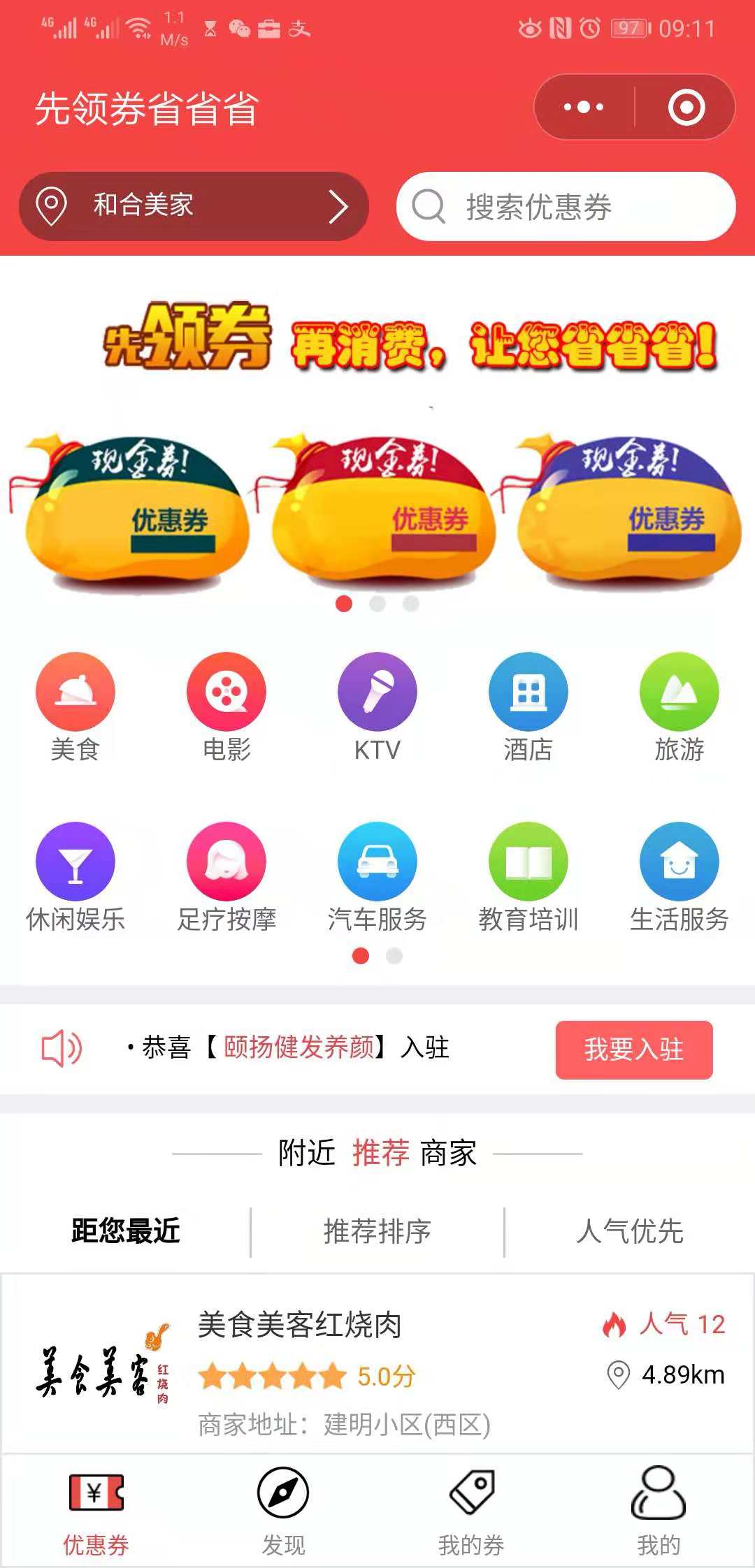Open the mini program more options menu
The height and width of the screenshot is (1568, 755).
584,108
